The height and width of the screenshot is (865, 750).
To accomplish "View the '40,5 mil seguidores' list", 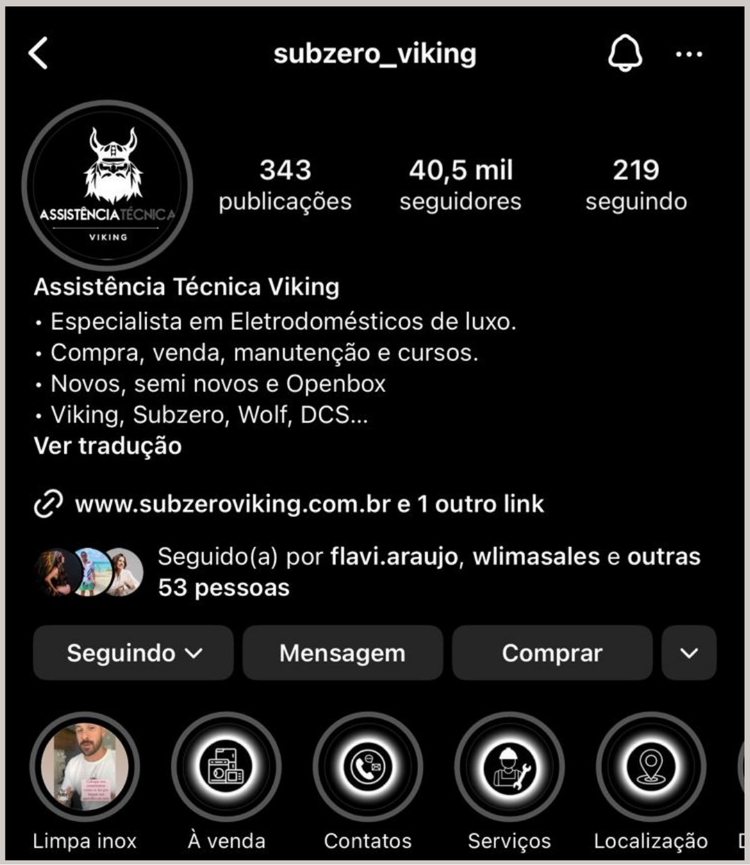I will 460,185.
